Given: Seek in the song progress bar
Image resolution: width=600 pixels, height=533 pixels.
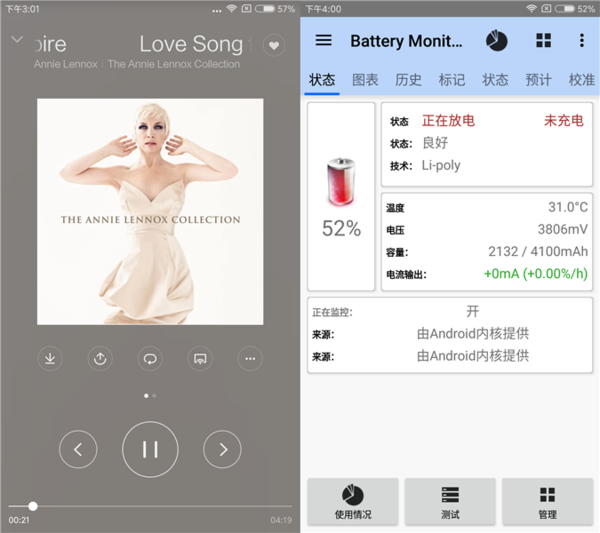Looking at the screenshot, I should coord(150,506).
